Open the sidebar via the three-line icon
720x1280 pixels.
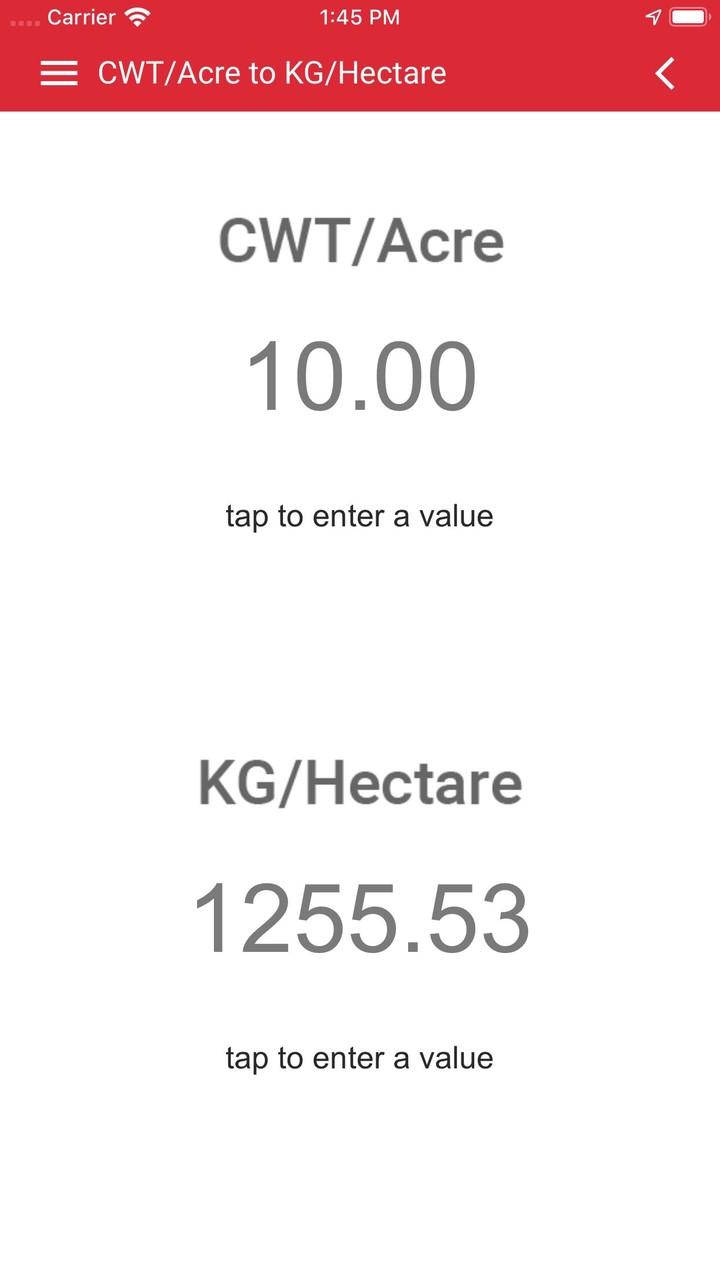tap(58, 73)
